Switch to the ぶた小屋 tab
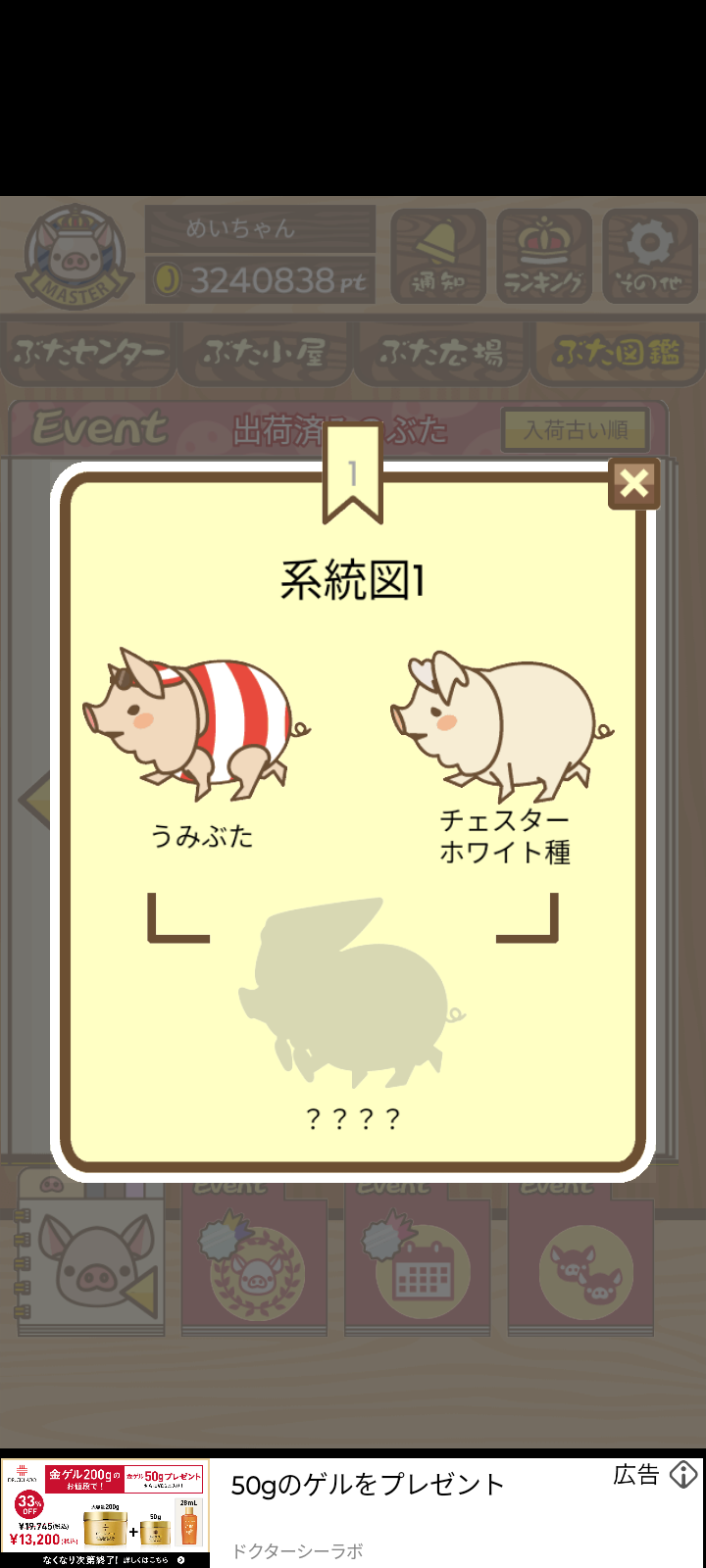 coord(265,353)
